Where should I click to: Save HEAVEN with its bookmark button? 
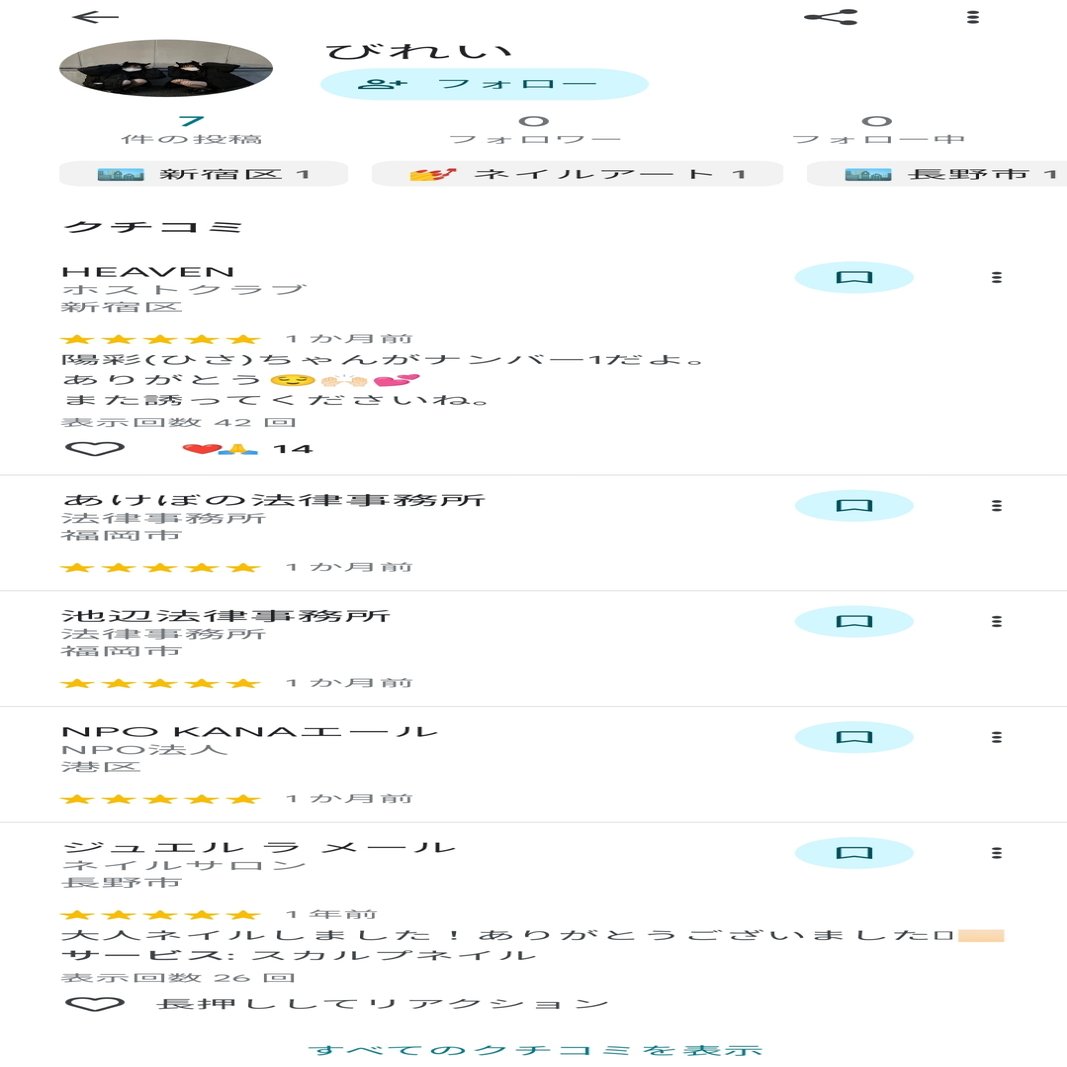pos(854,277)
